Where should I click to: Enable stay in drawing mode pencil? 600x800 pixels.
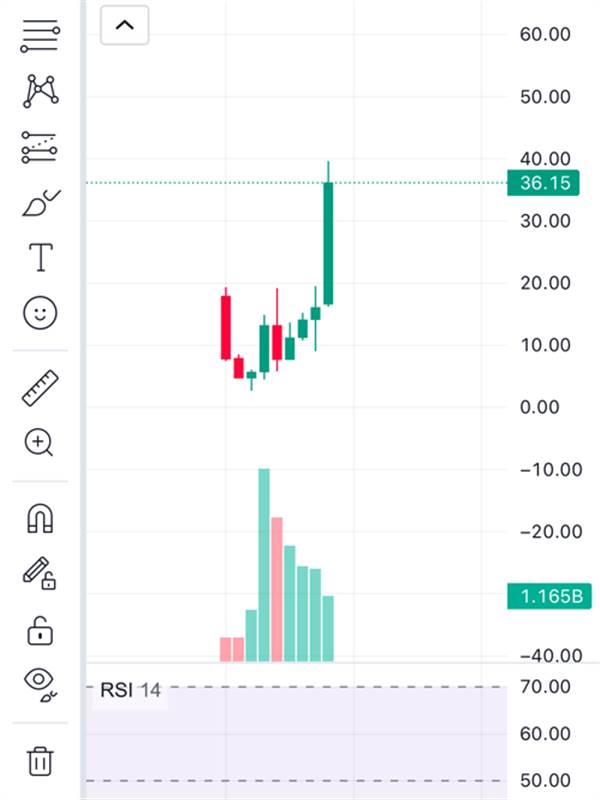(x=39, y=573)
